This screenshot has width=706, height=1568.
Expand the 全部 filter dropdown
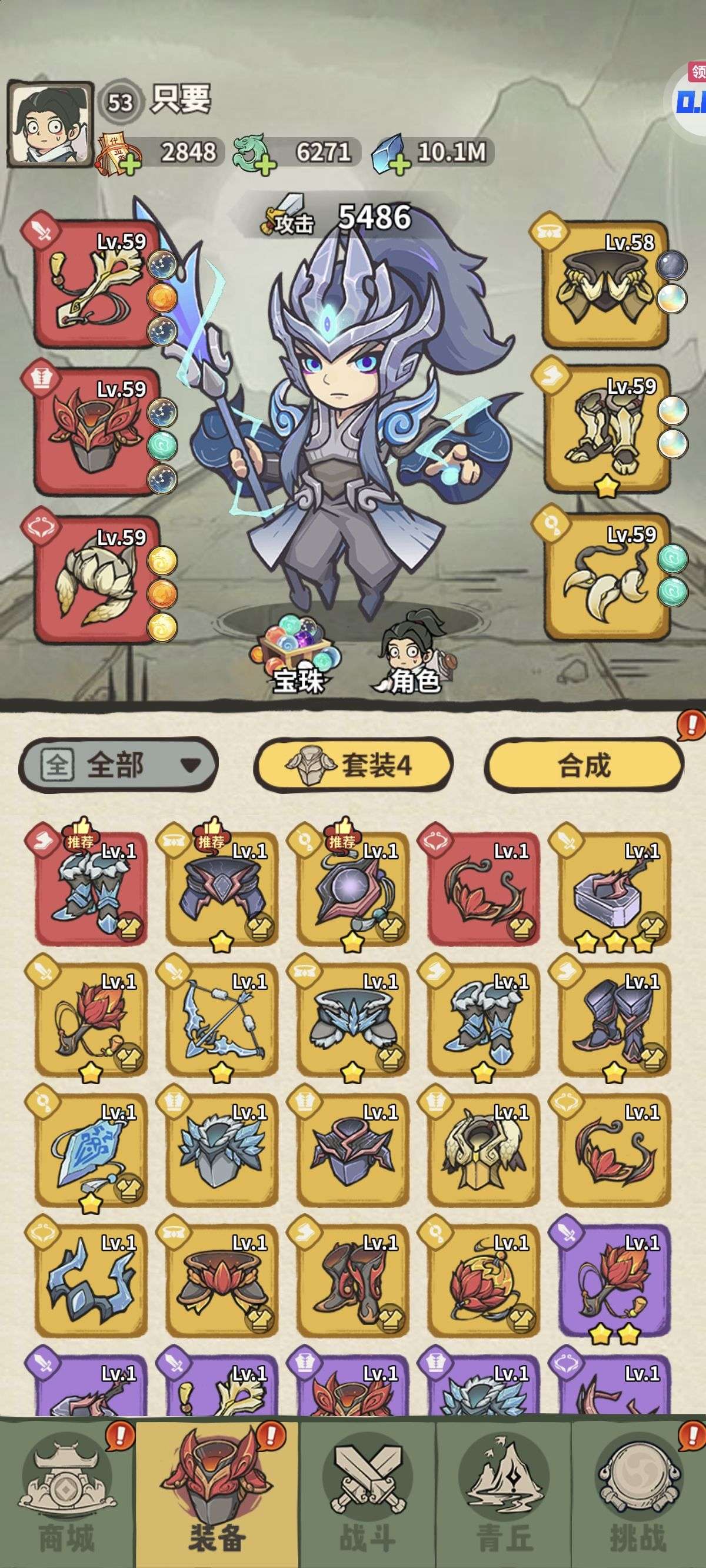118,764
